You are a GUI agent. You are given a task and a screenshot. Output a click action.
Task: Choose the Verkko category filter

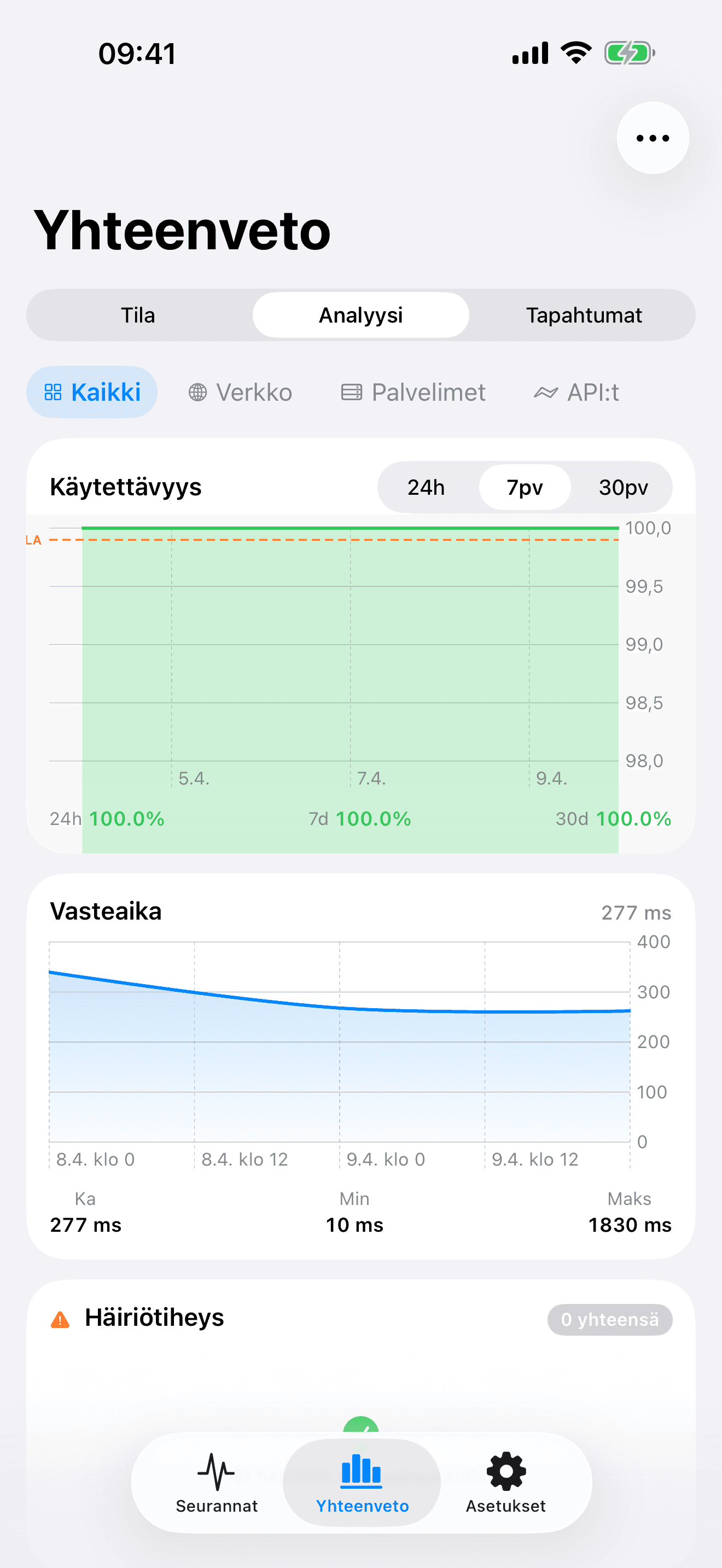click(x=240, y=392)
